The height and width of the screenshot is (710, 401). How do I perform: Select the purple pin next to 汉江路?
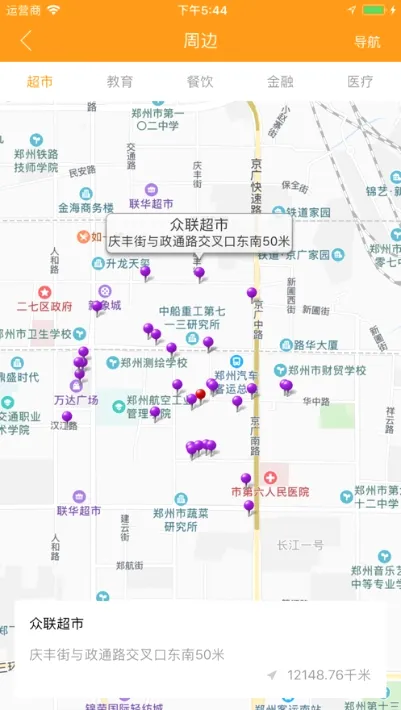click(x=67, y=417)
